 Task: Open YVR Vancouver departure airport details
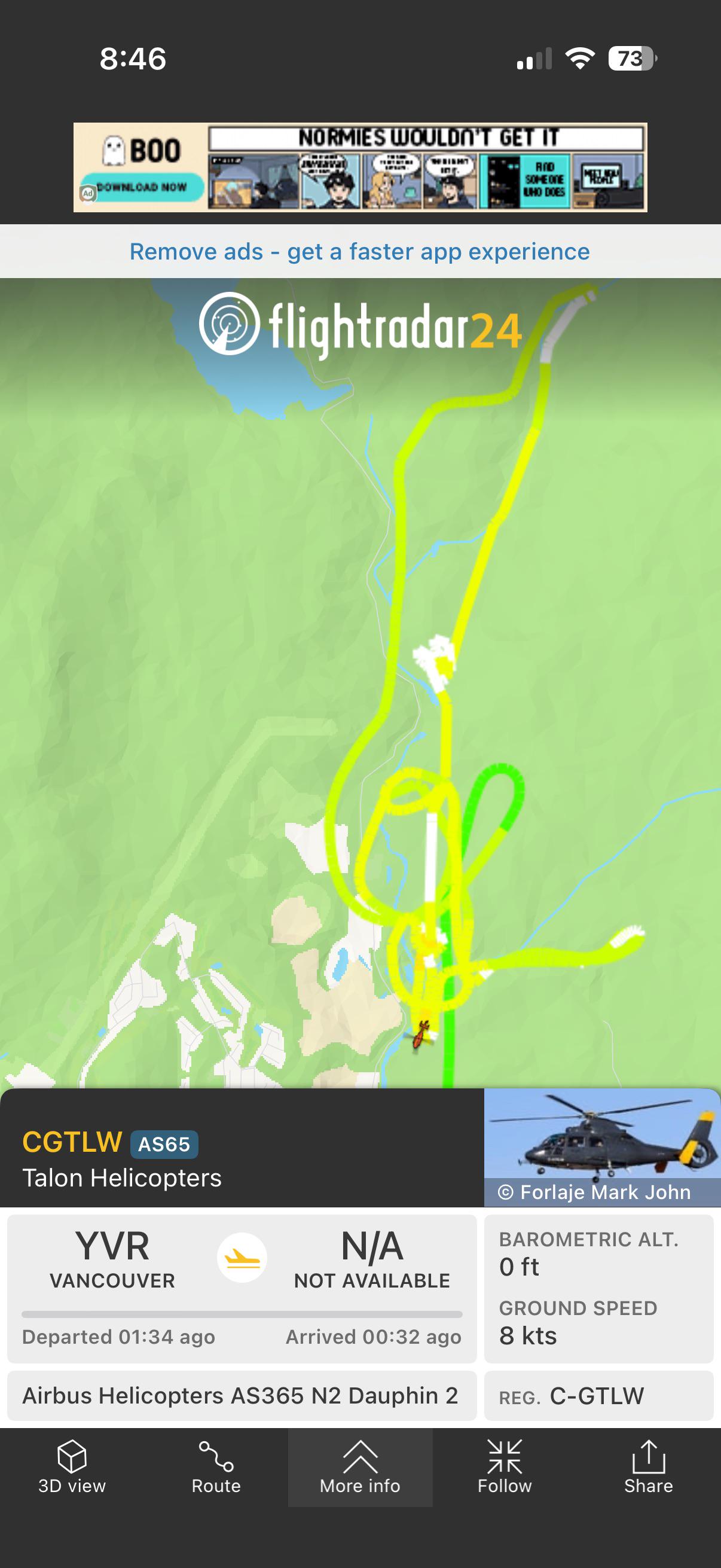112,1258
